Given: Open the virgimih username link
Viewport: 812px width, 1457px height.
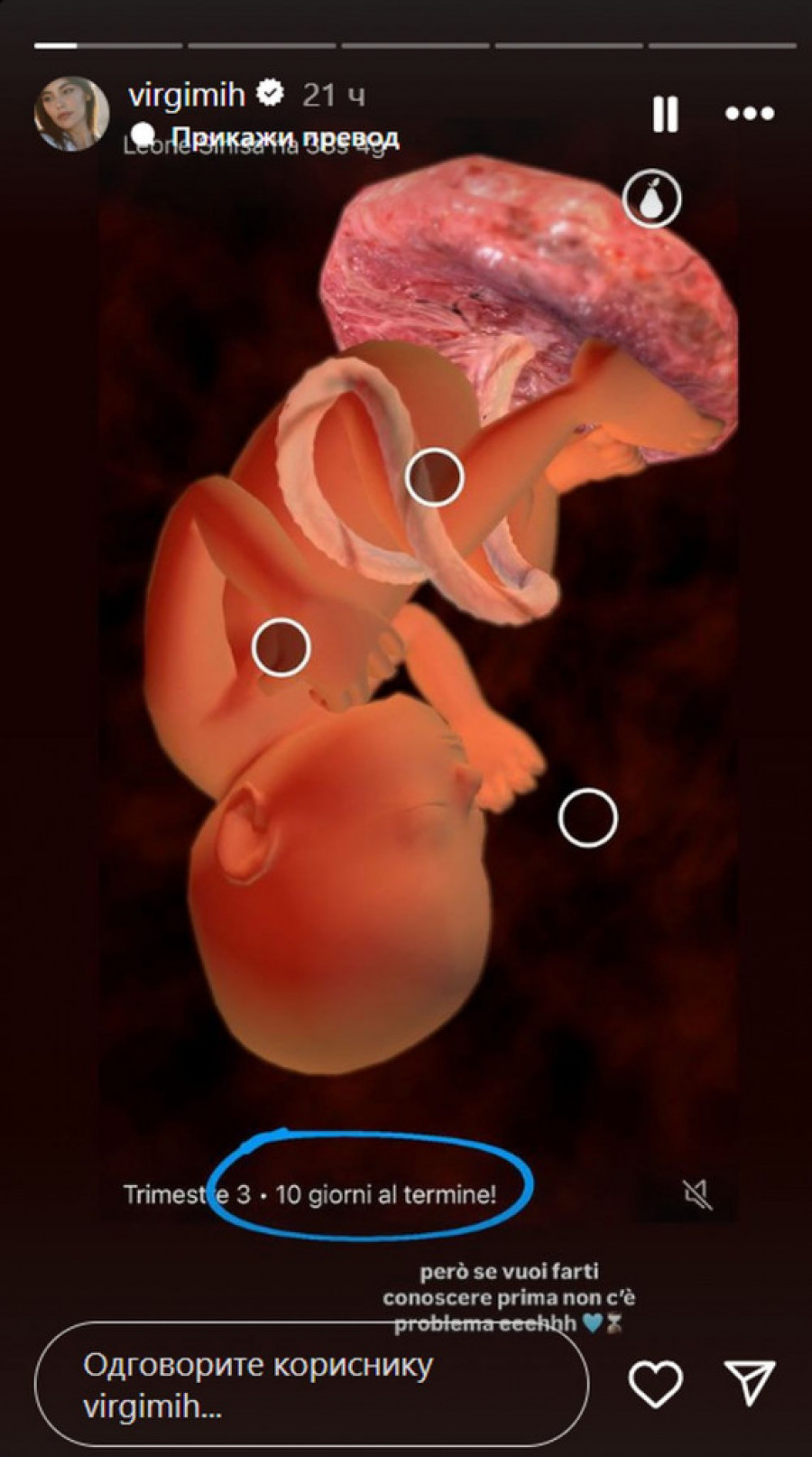Looking at the screenshot, I should click(187, 94).
